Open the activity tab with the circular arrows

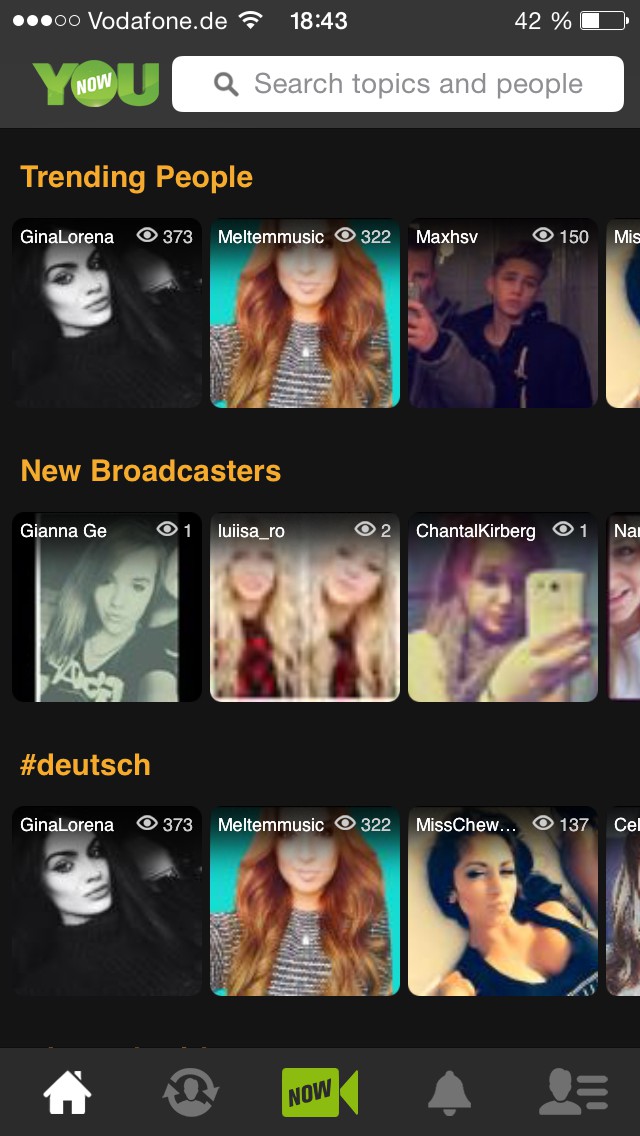(x=190, y=1092)
